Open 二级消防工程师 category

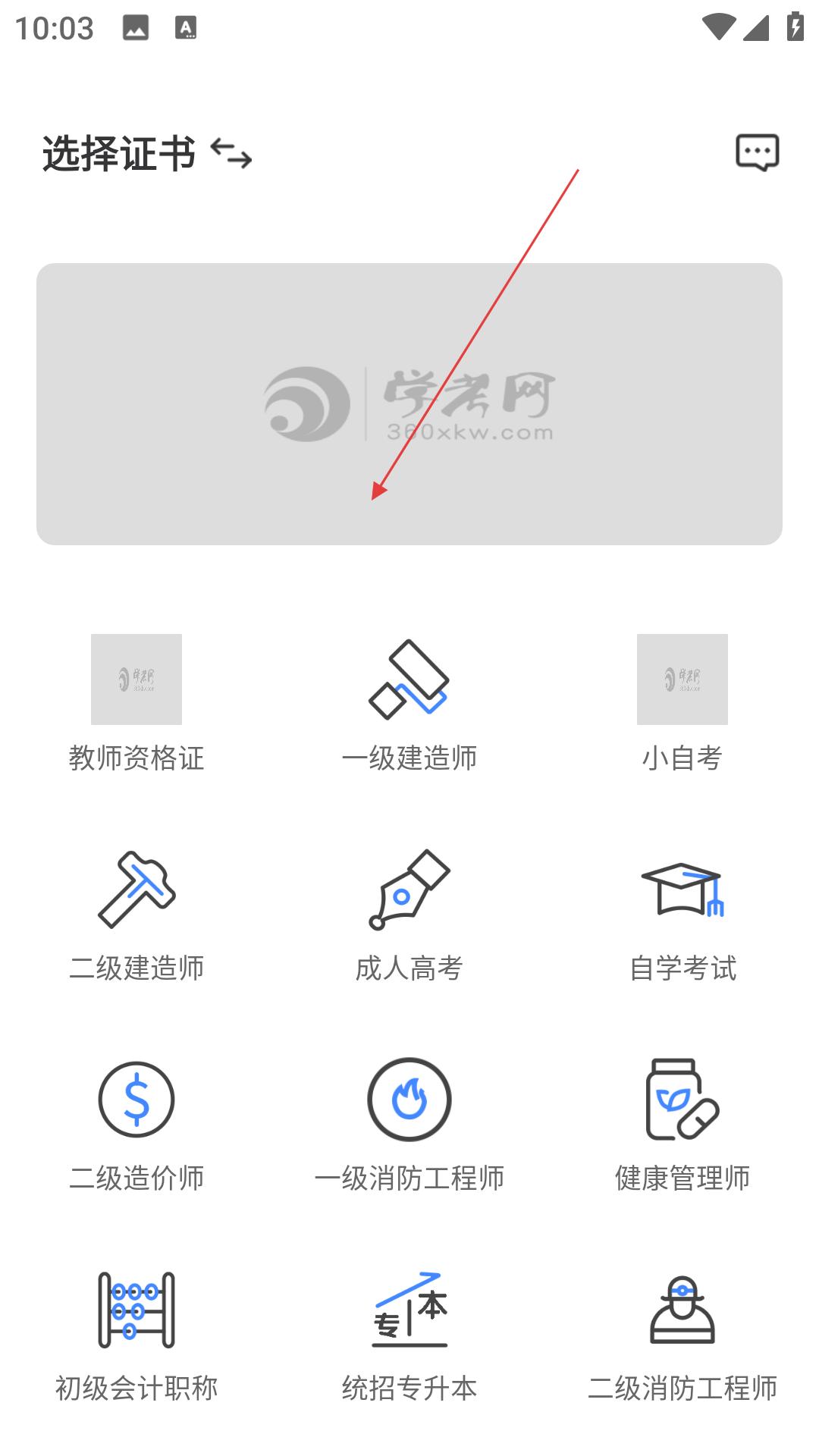tap(682, 1336)
